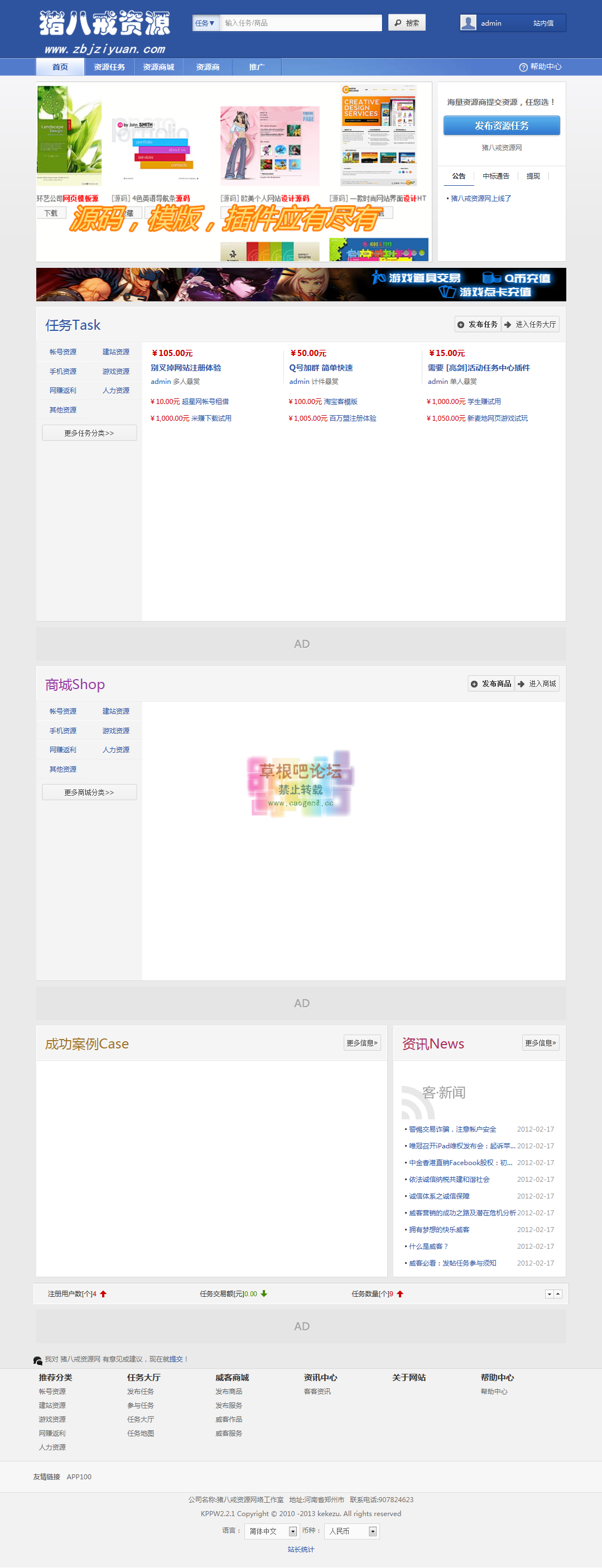Open the 猪八戒资源网上线了 announcement

(480, 199)
